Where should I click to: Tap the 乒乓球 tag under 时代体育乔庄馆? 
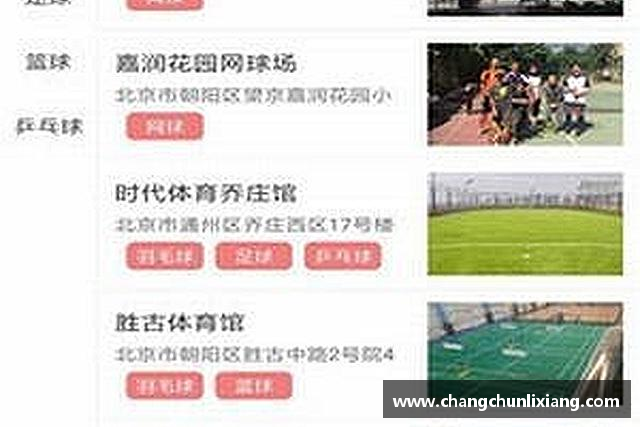[x=342, y=256]
